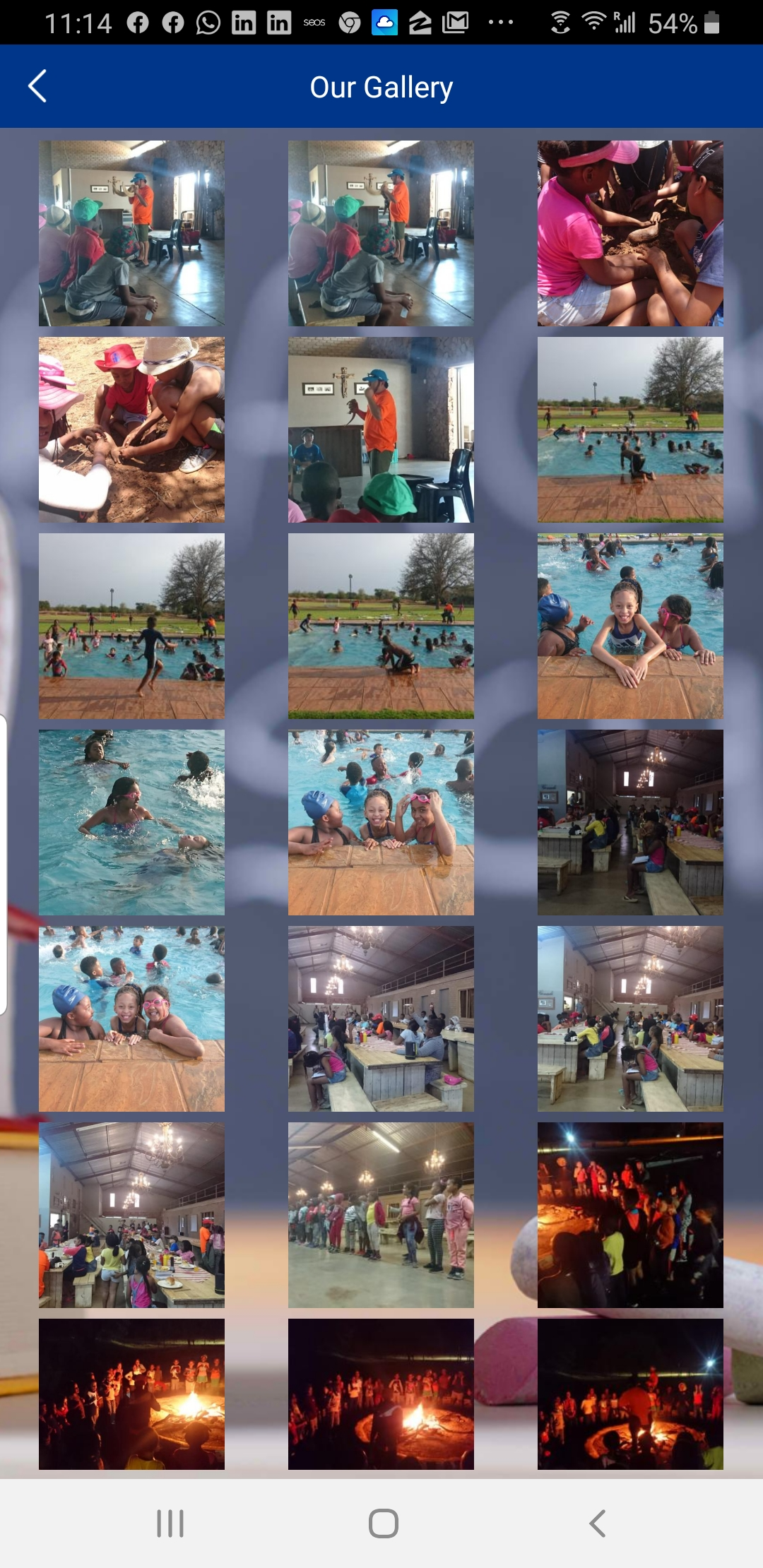Viewport: 763px width, 1568px height.
Task: Open photo of girl swimming with pink goggles
Action: (x=131, y=822)
